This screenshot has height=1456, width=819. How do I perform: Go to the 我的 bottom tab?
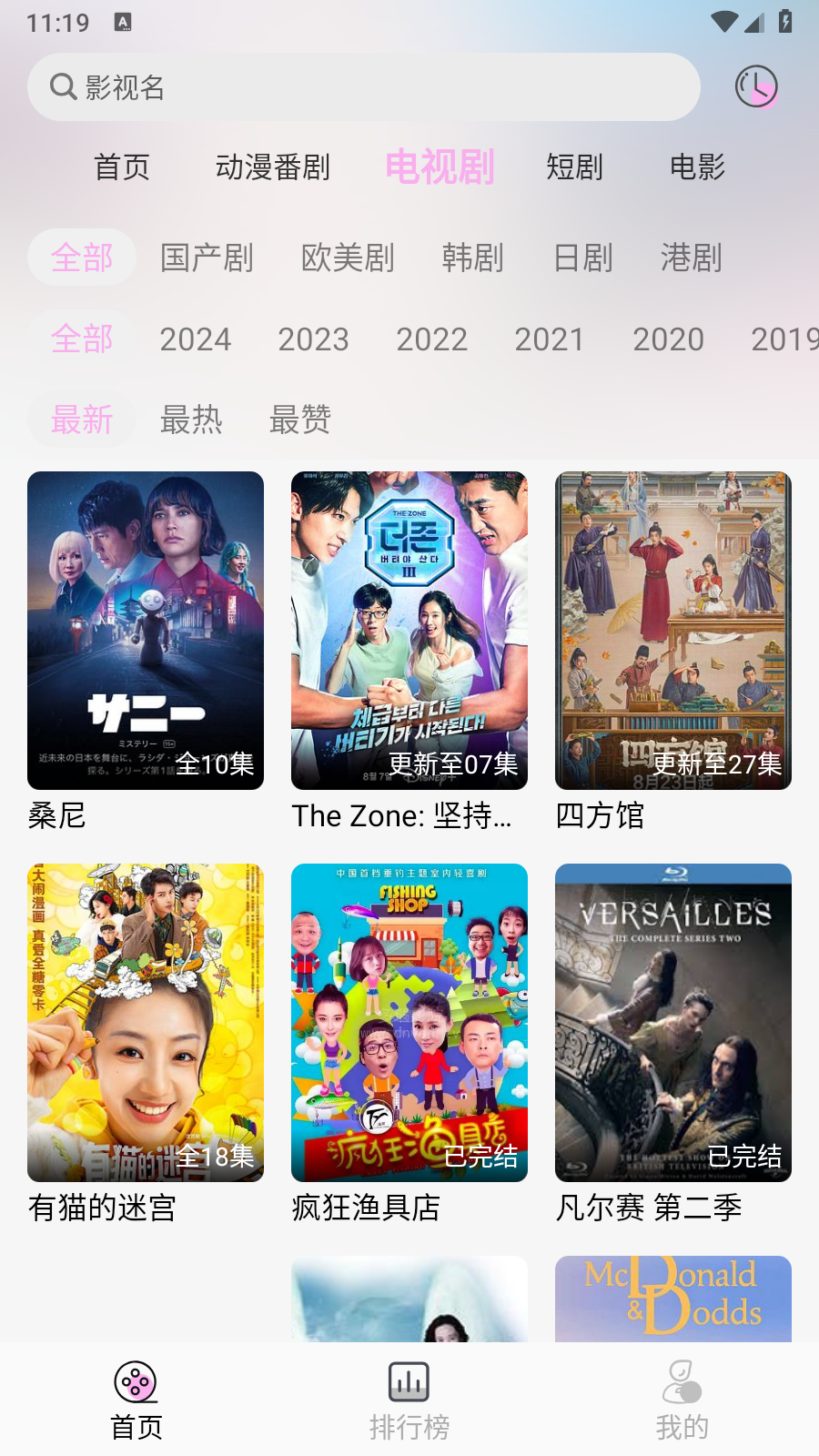682,1400
